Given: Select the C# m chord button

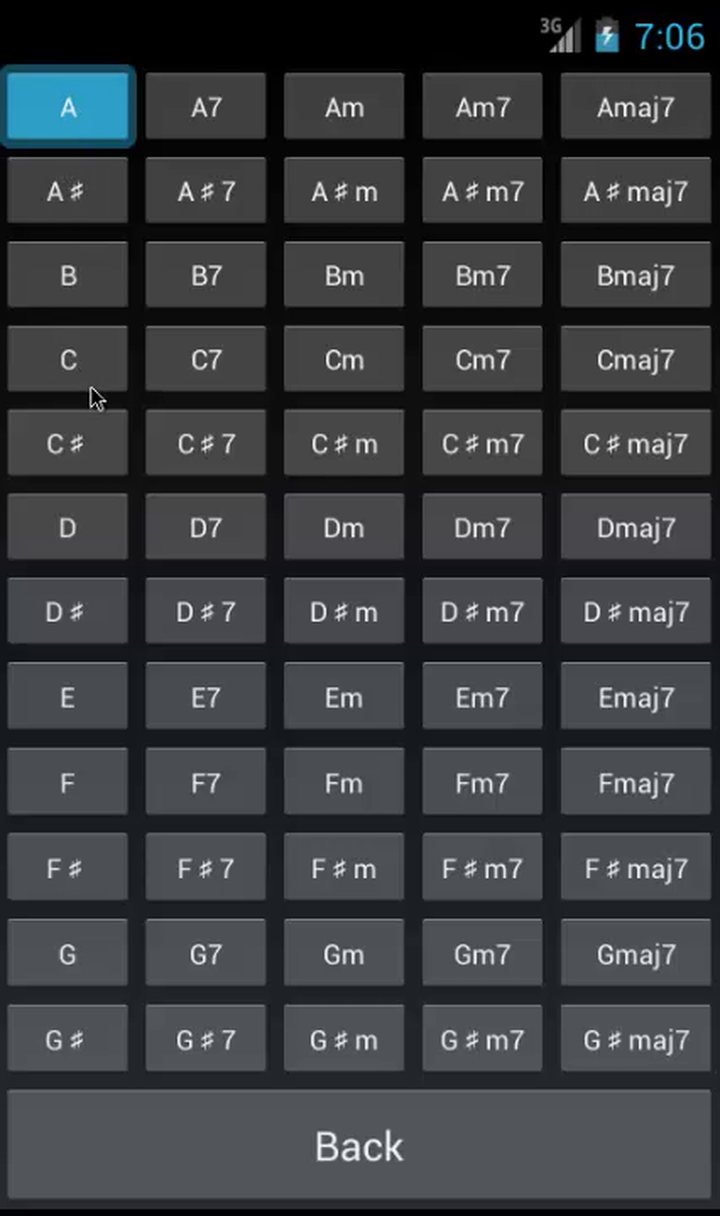Looking at the screenshot, I should pos(343,443).
